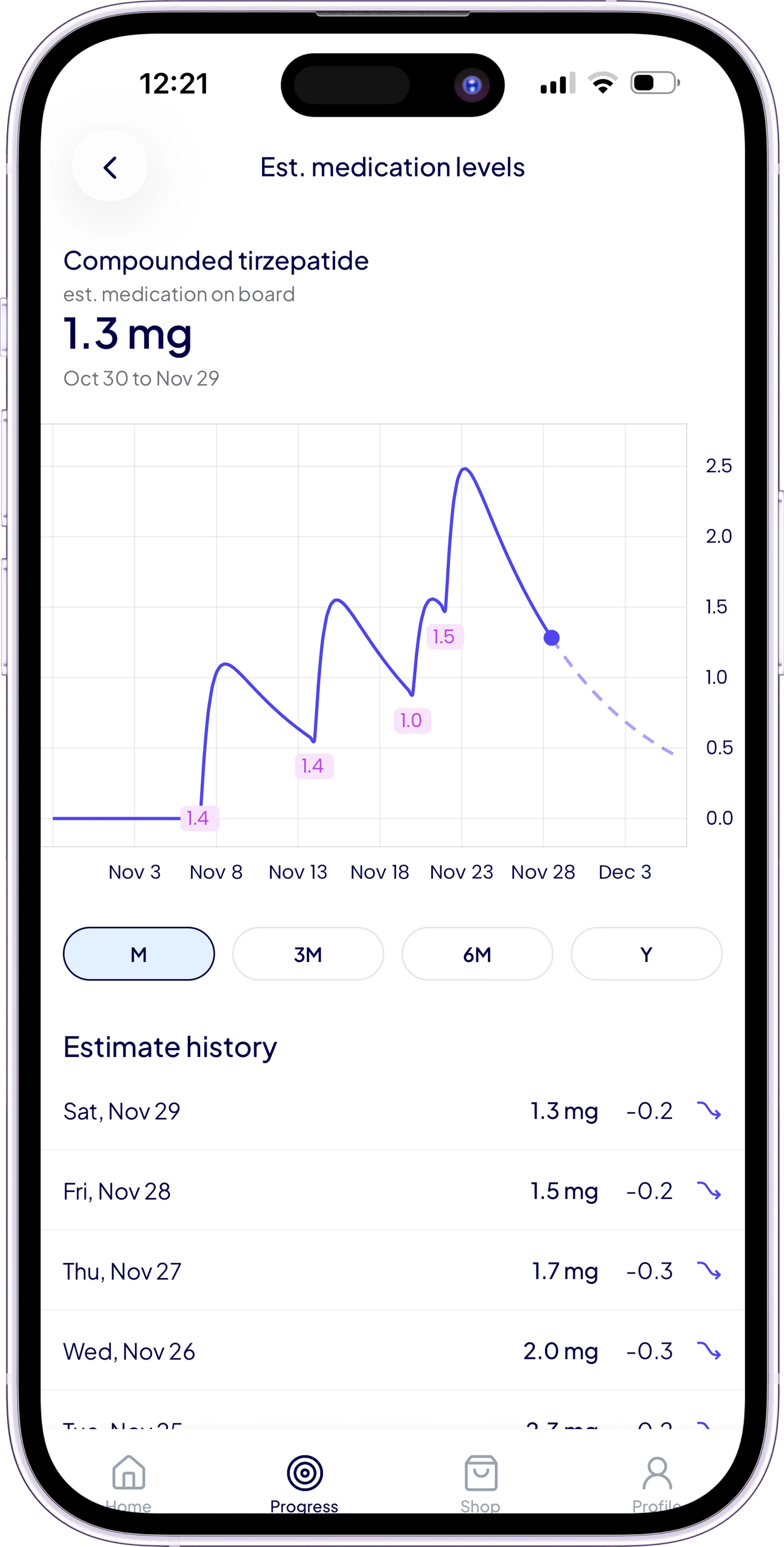Show the 6M chart range

pyautogui.click(x=477, y=954)
